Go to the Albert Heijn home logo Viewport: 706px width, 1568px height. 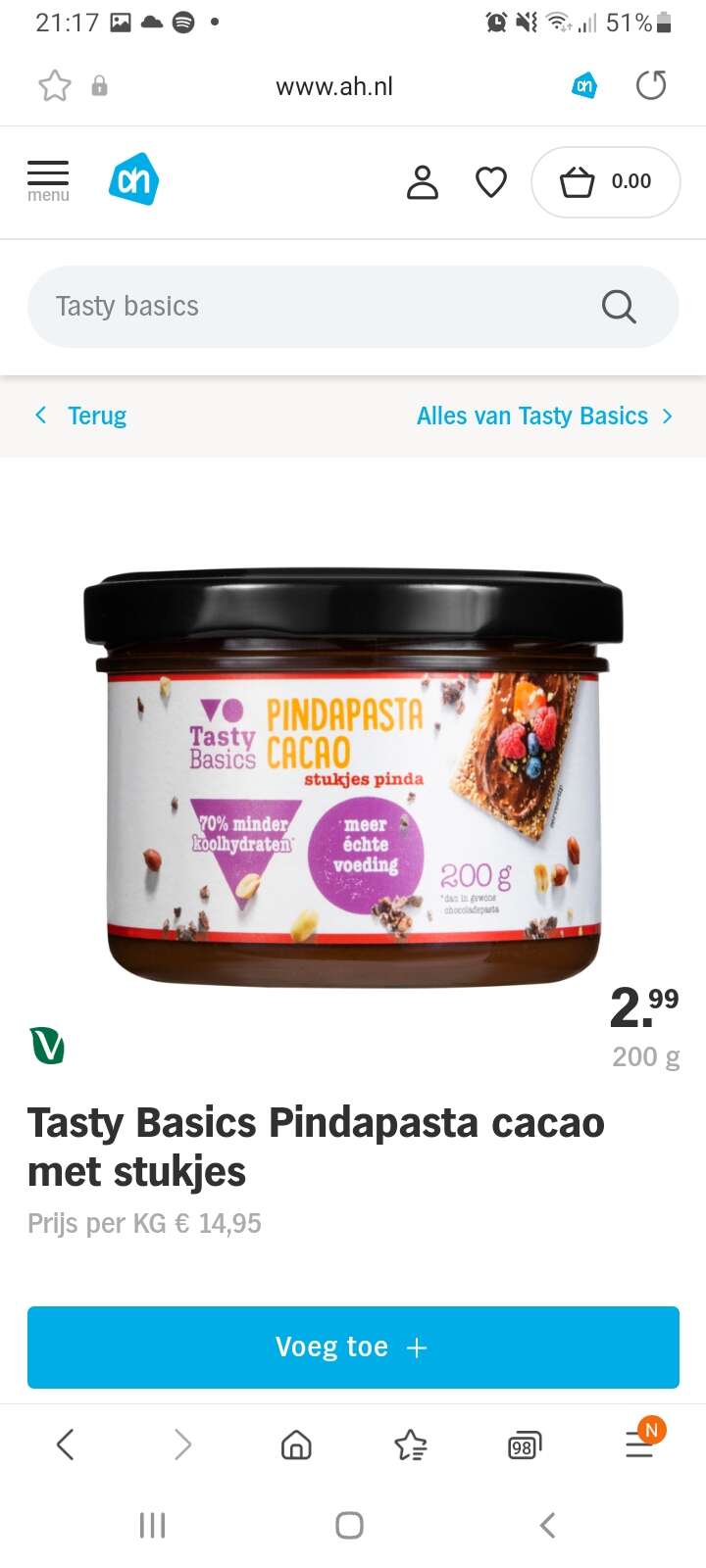133,180
